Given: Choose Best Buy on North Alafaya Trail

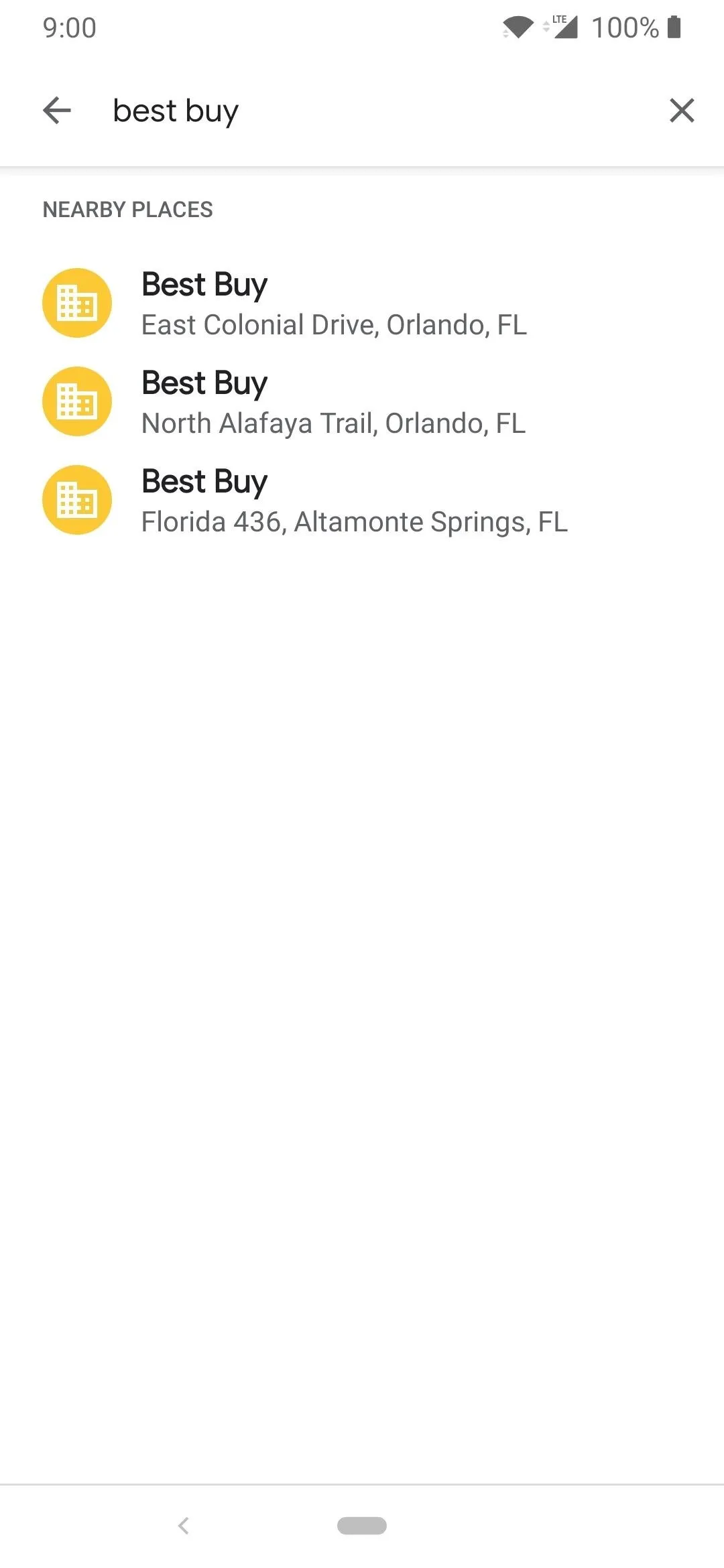Looking at the screenshot, I should tap(362, 401).
